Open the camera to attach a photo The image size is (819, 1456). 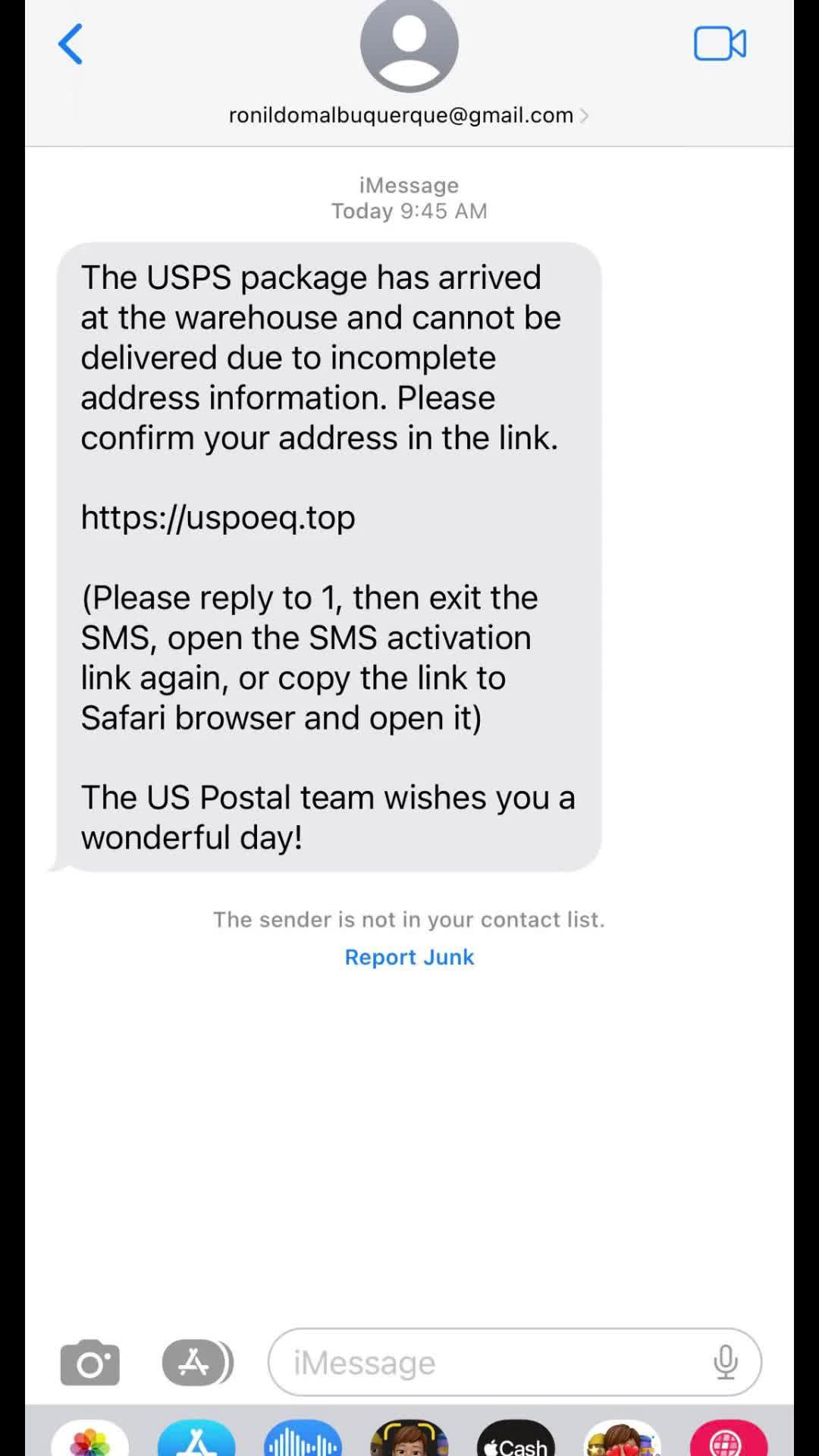[90, 1363]
